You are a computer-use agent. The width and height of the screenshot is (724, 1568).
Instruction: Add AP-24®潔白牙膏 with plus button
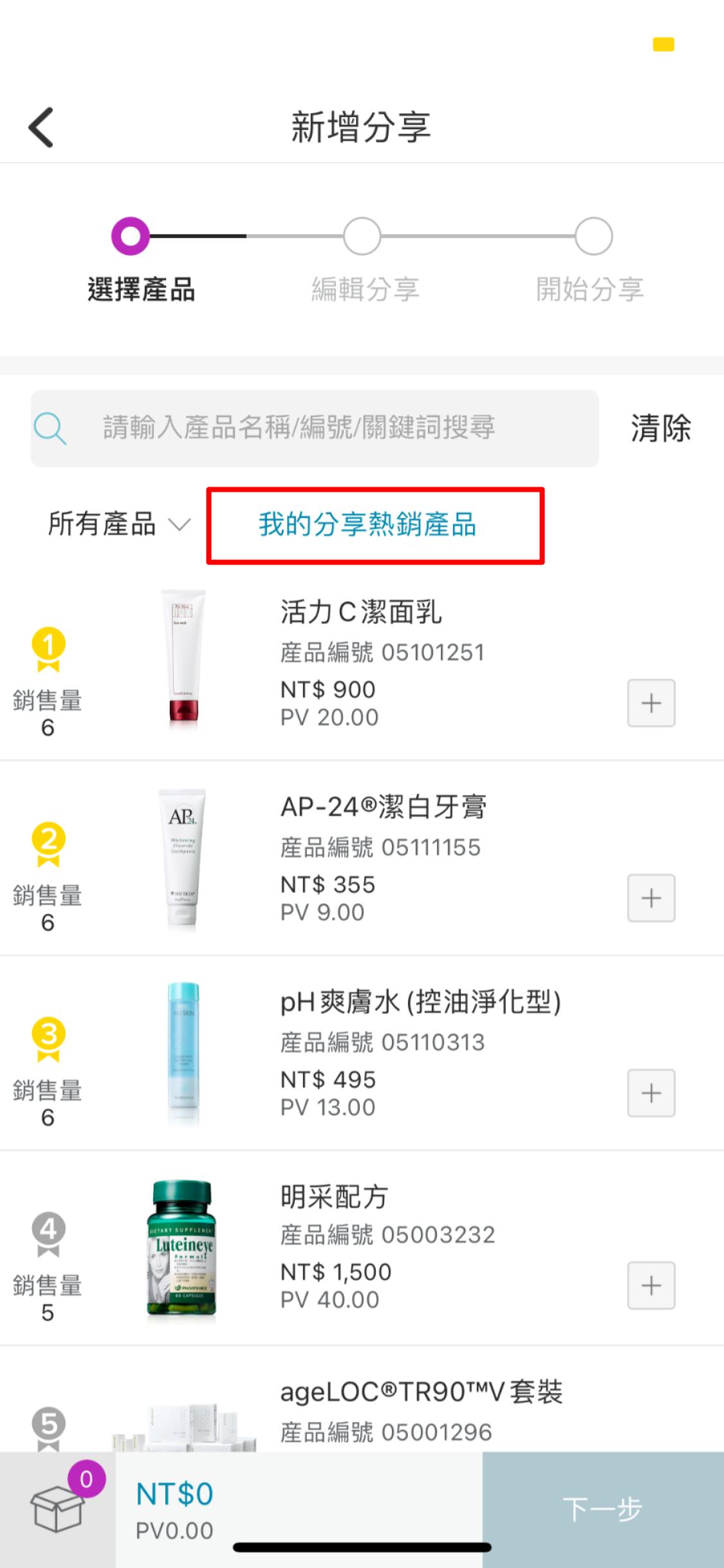[x=651, y=898]
